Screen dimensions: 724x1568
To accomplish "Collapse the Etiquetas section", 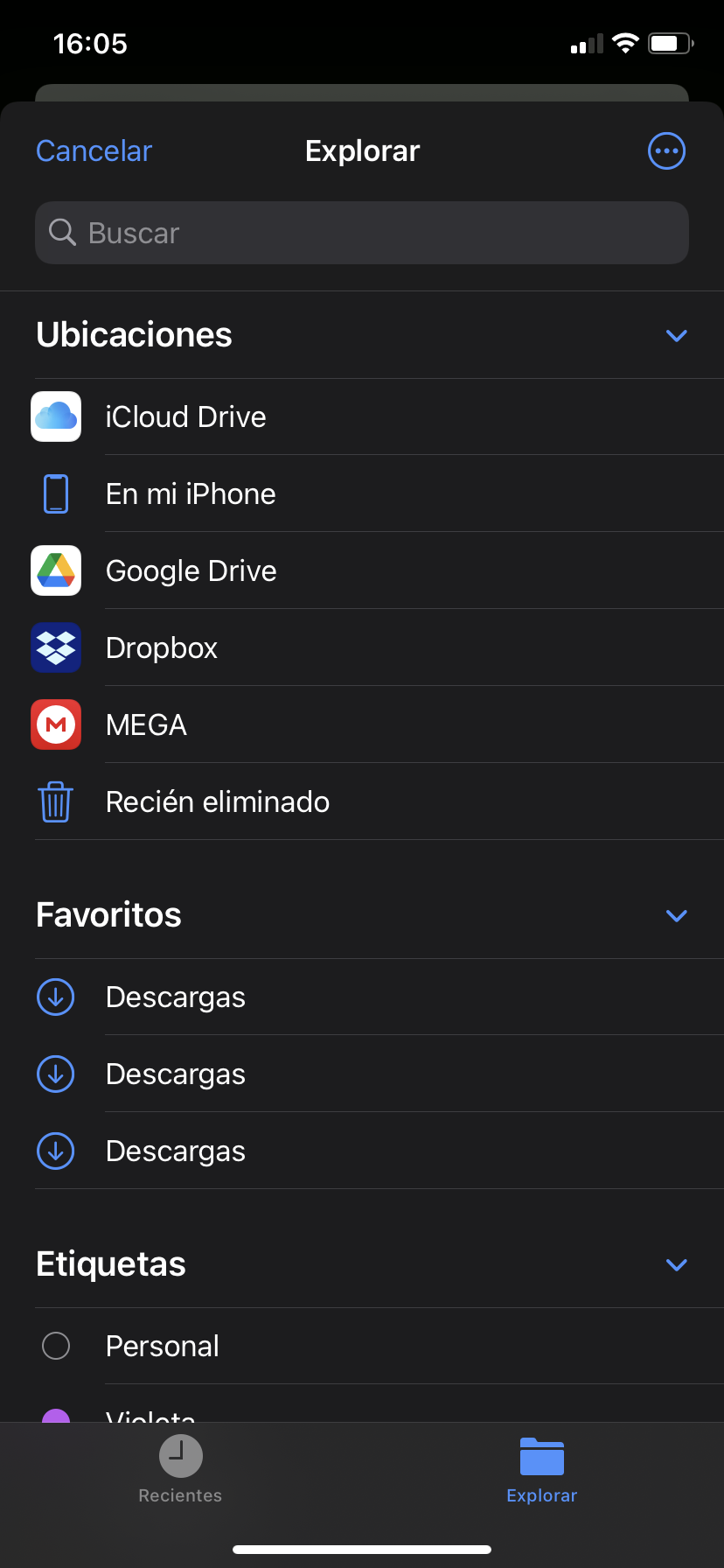I will tap(676, 1264).
